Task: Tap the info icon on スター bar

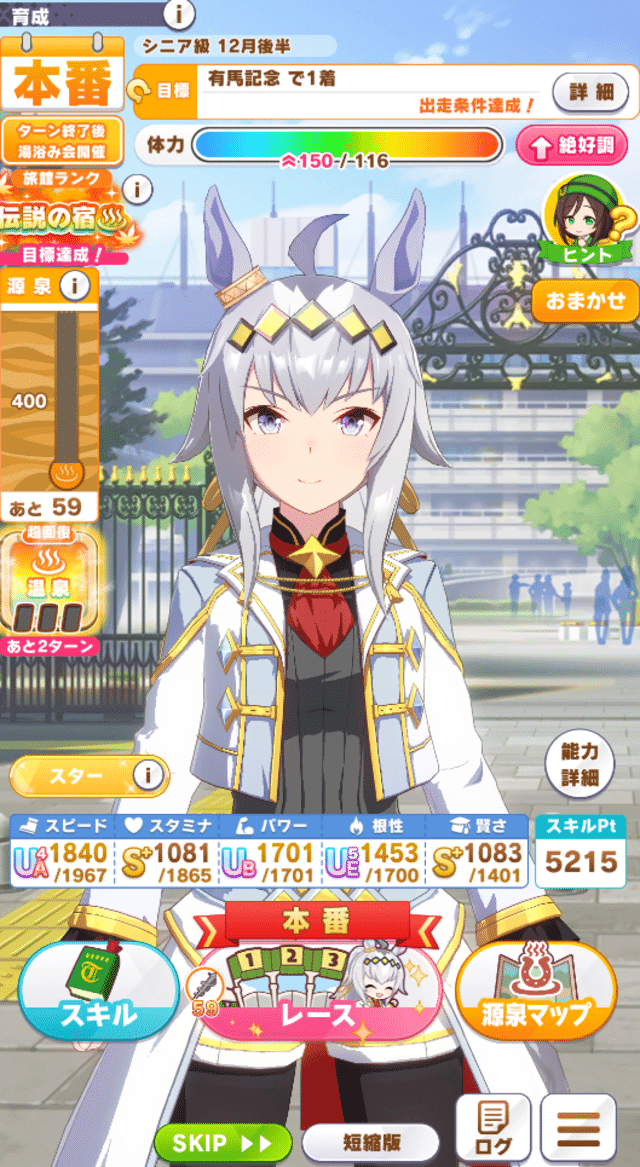Action: click(147, 774)
